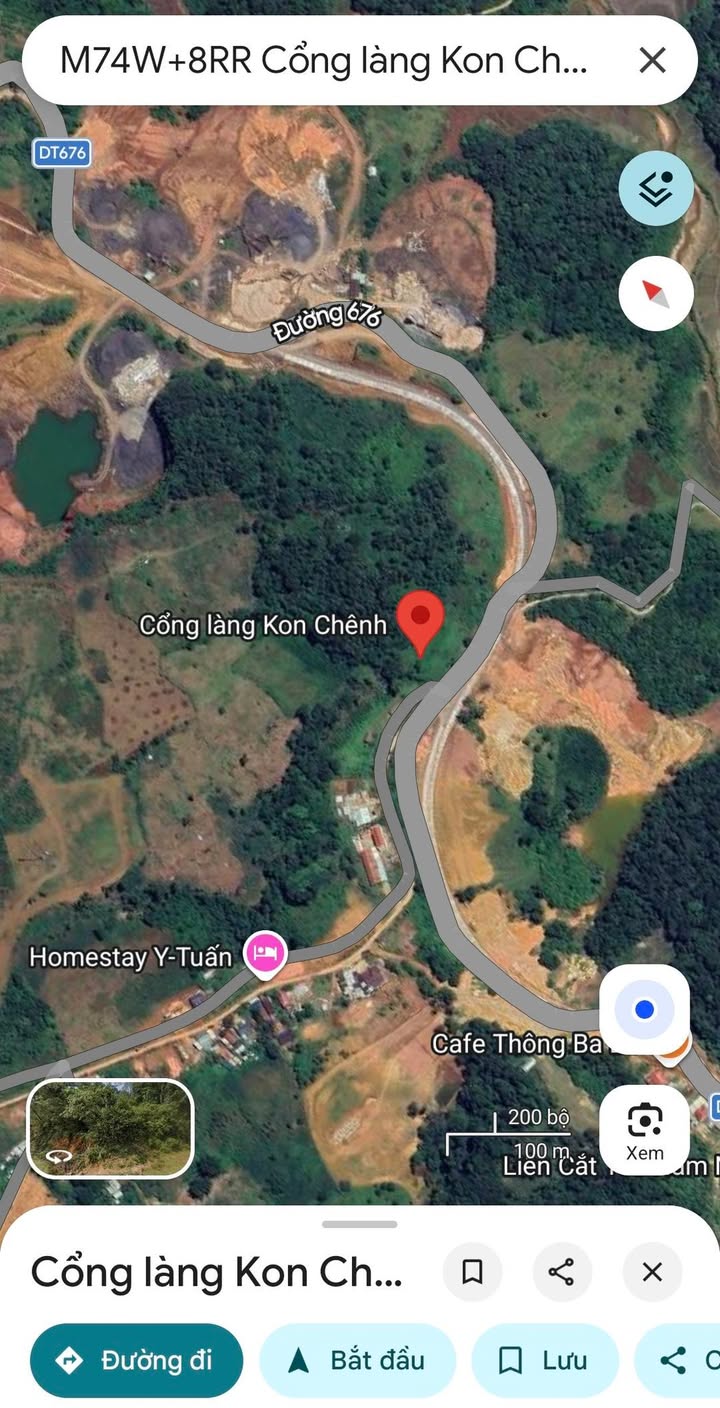Start navigation with Bắt đầu
The height and width of the screenshot is (1408, 720).
pos(358,1360)
